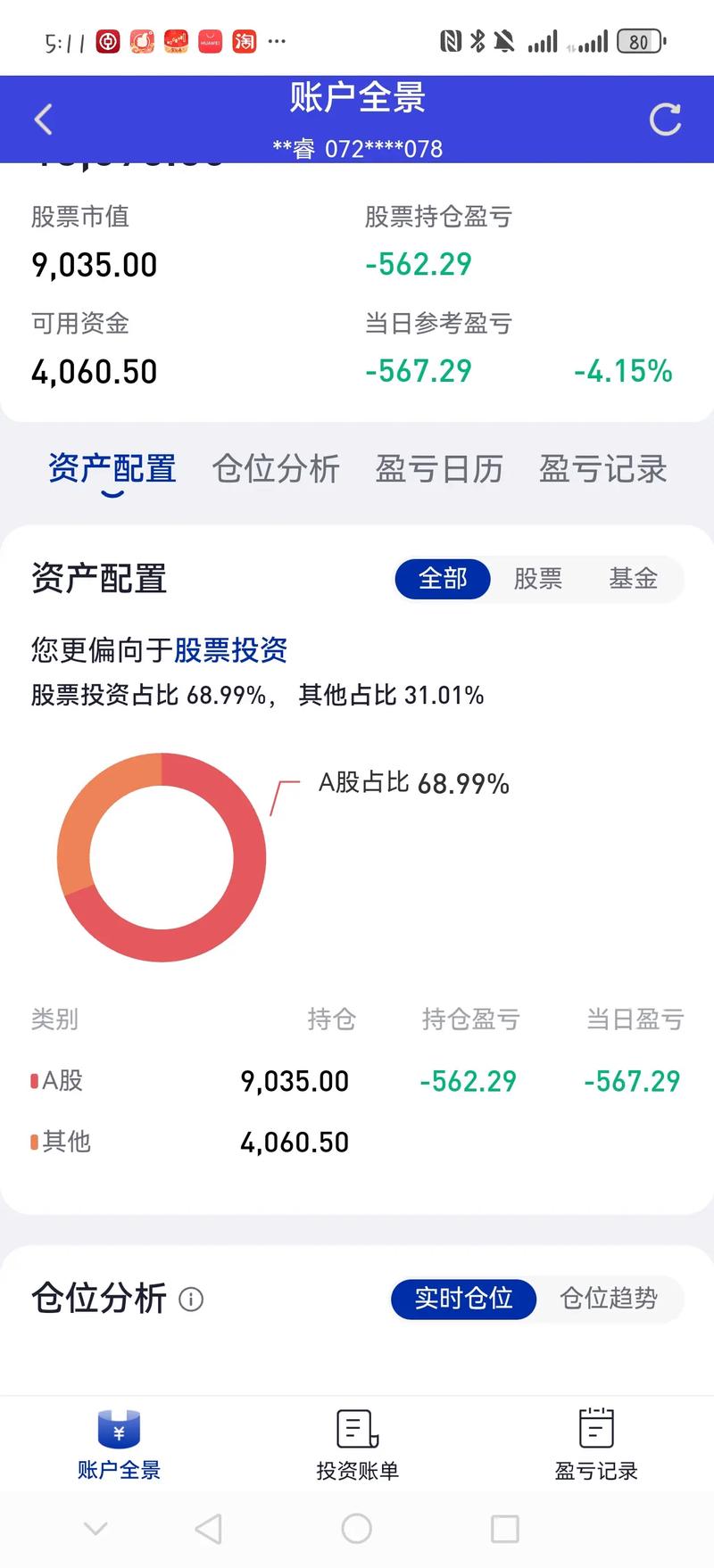The image size is (714, 1568).
Task: Go back using the header arrow
Action: [x=43, y=120]
